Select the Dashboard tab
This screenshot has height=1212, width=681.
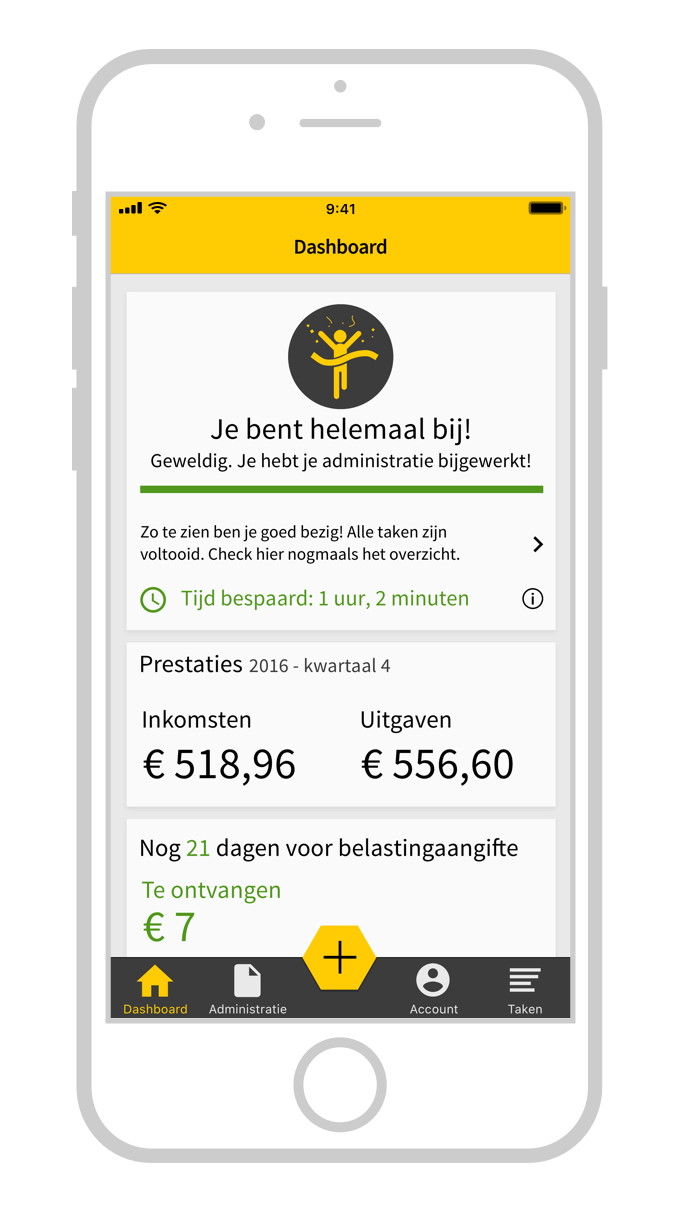[155, 990]
